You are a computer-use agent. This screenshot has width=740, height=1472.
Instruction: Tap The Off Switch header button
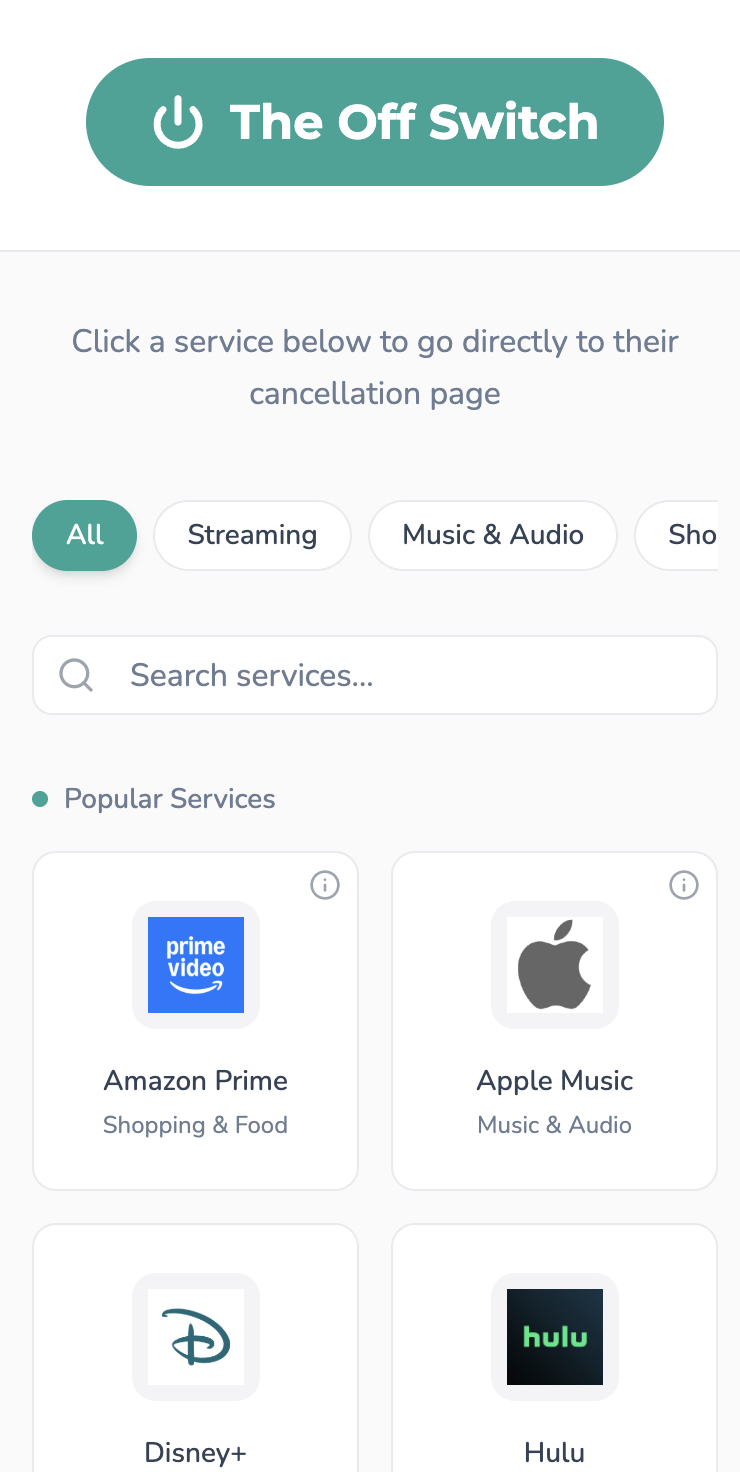pos(375,122)
